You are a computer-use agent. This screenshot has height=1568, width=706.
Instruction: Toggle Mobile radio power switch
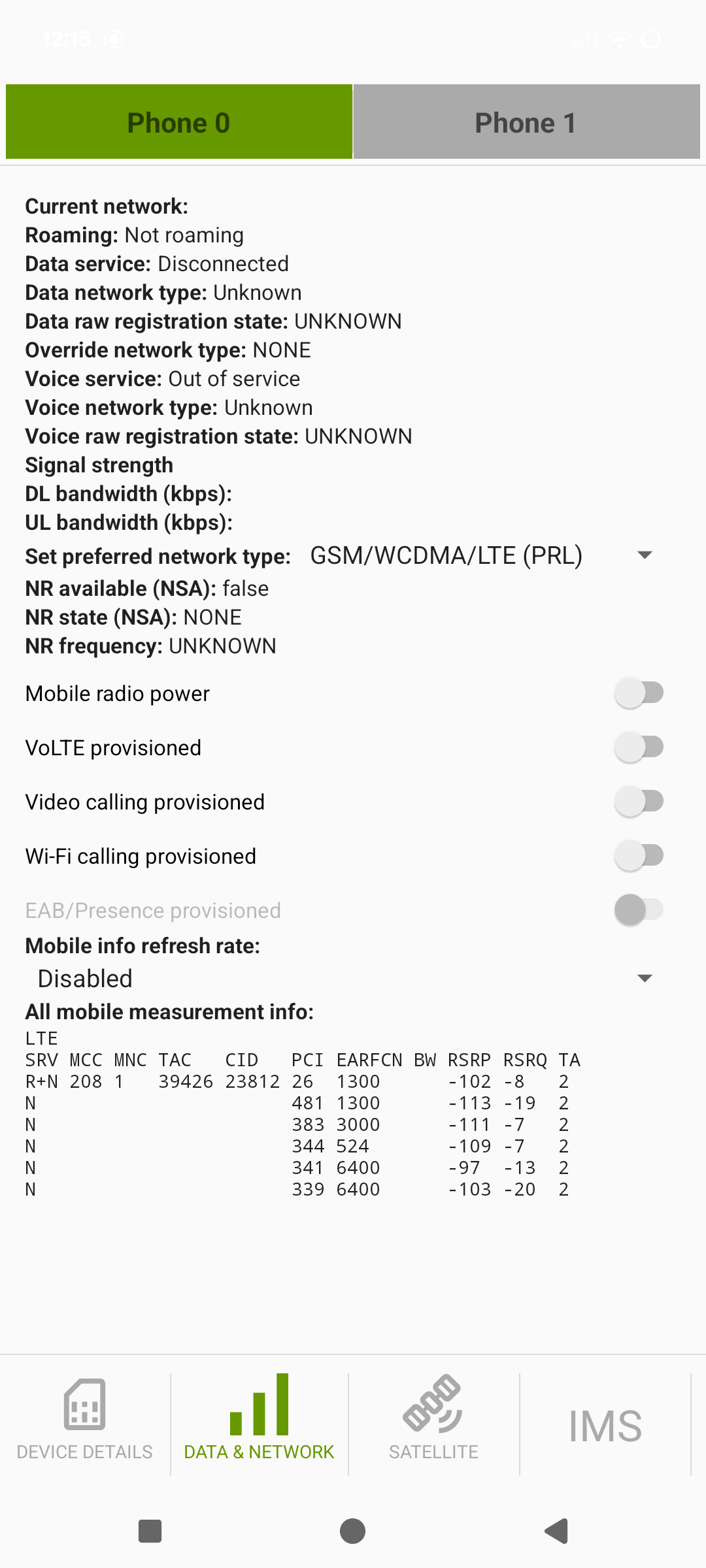[639, 693]
